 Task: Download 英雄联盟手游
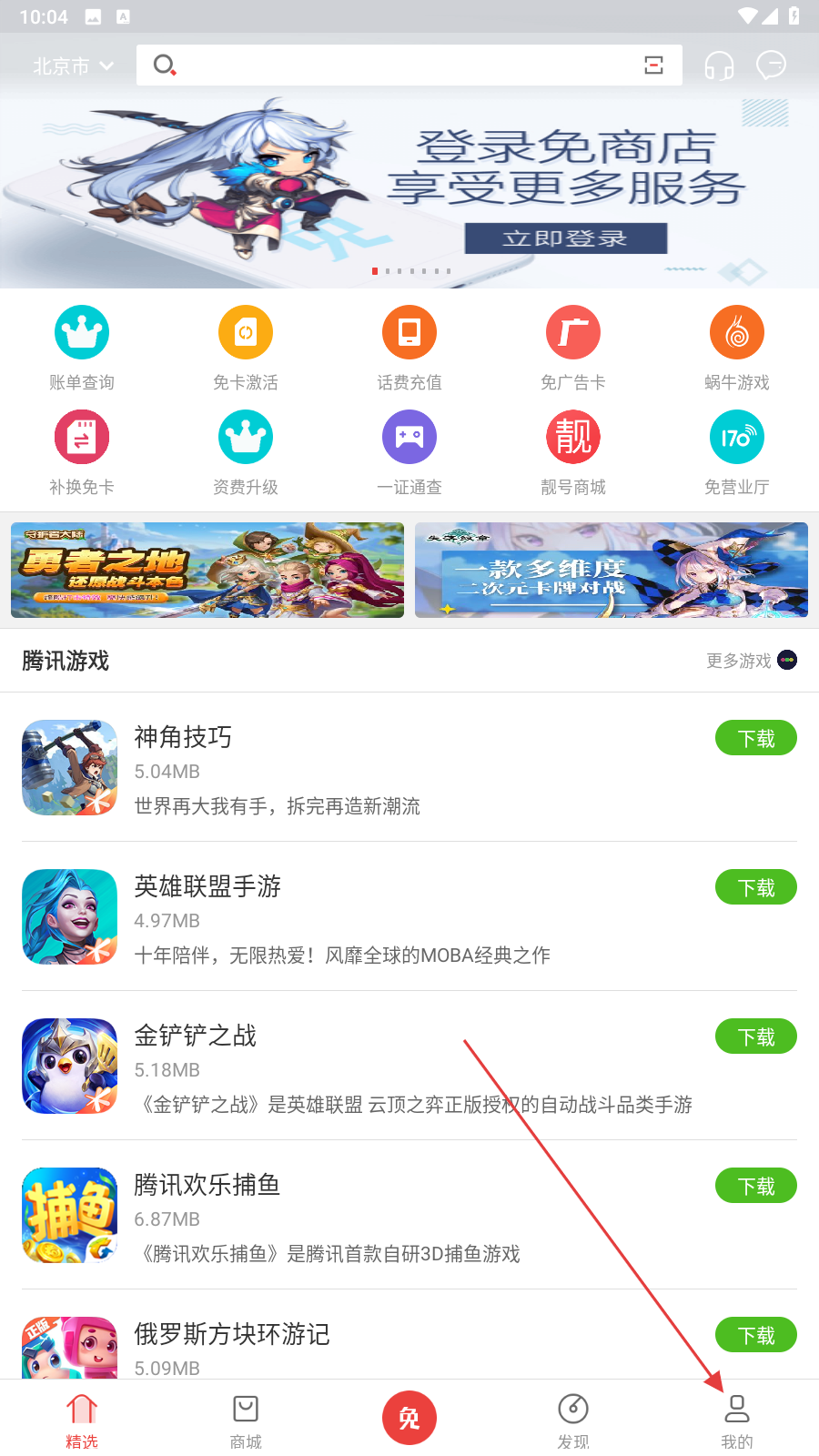coord(755,887)
